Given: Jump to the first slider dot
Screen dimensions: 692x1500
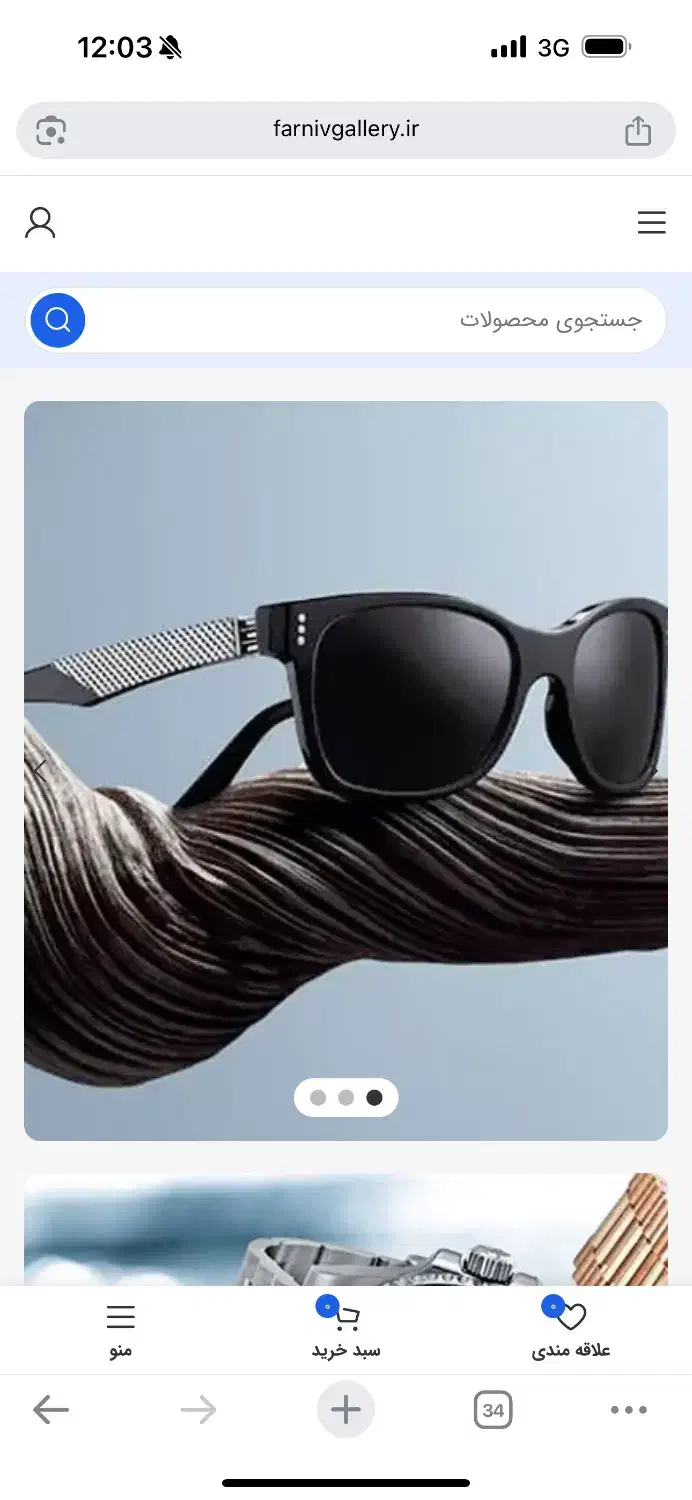Looking at the screenshot, I should [x=318, y=1098].
